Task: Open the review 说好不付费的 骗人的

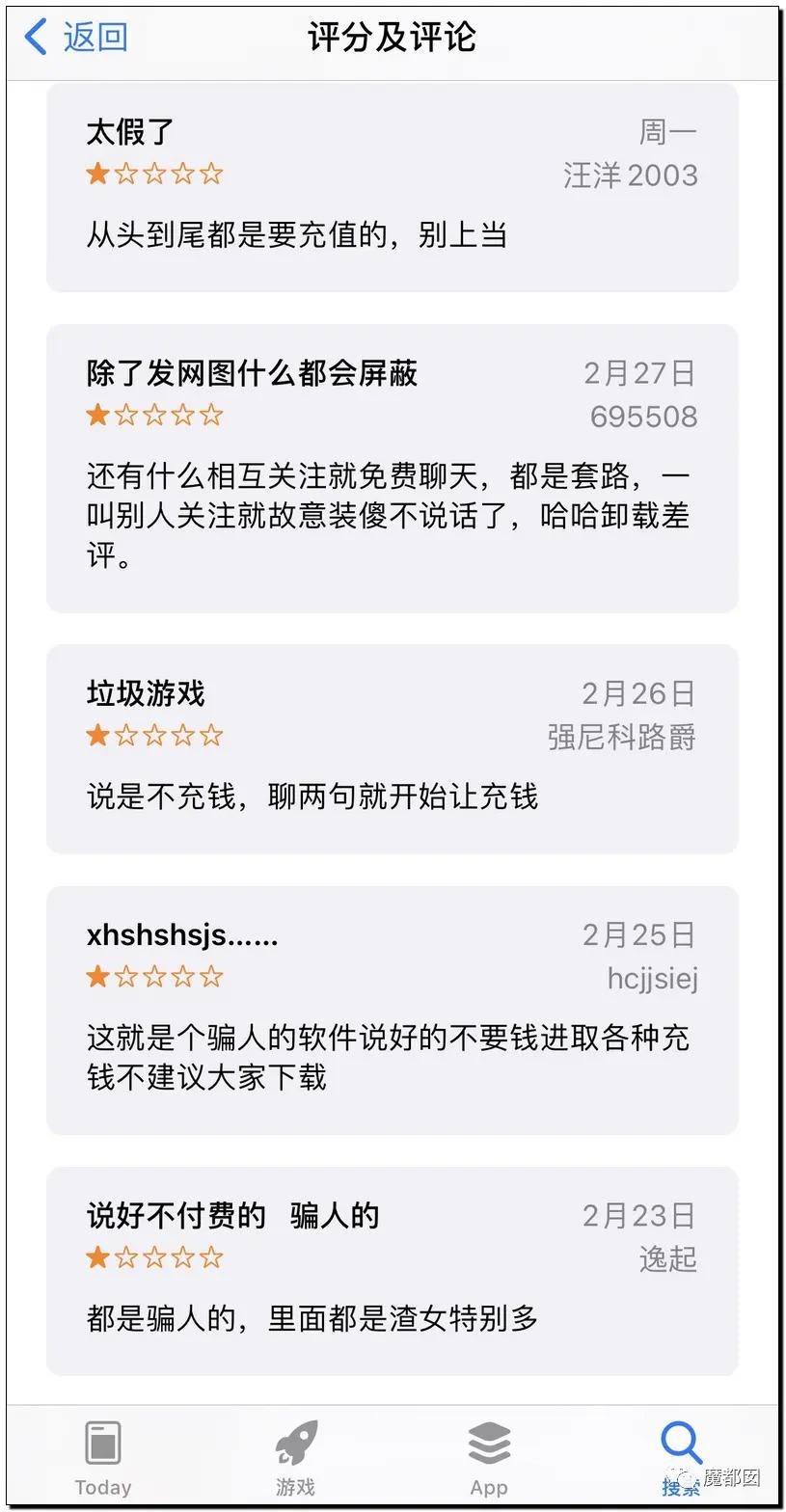Action: 392,1271
